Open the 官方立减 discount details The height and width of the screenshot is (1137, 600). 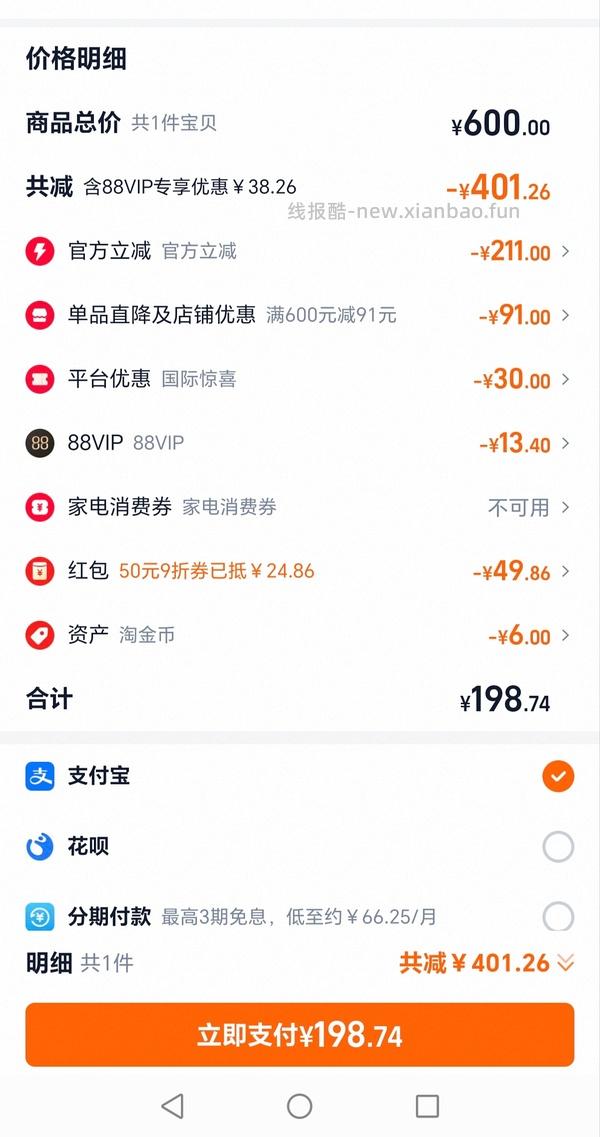[x=300, y=252]
